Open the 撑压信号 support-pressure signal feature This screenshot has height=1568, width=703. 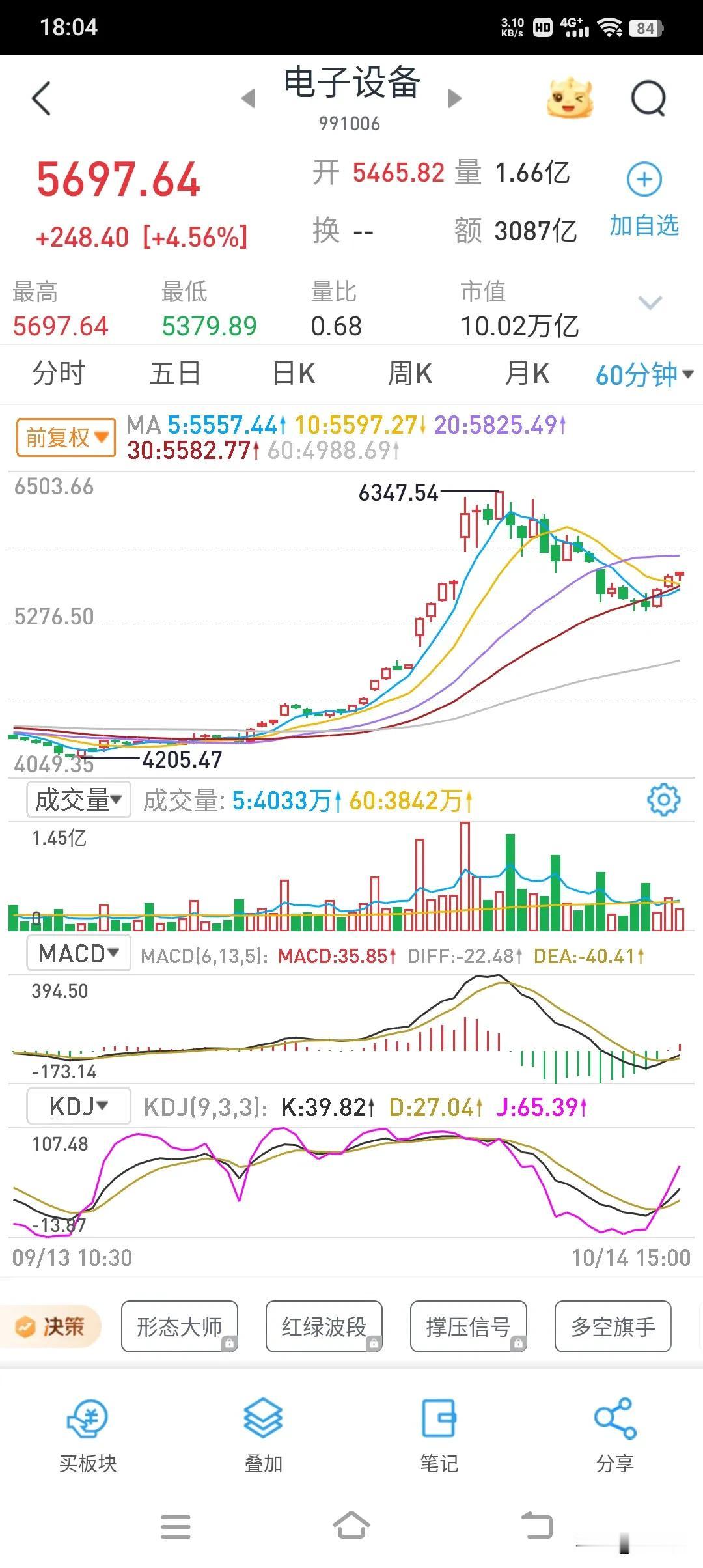click(469, 1327)
